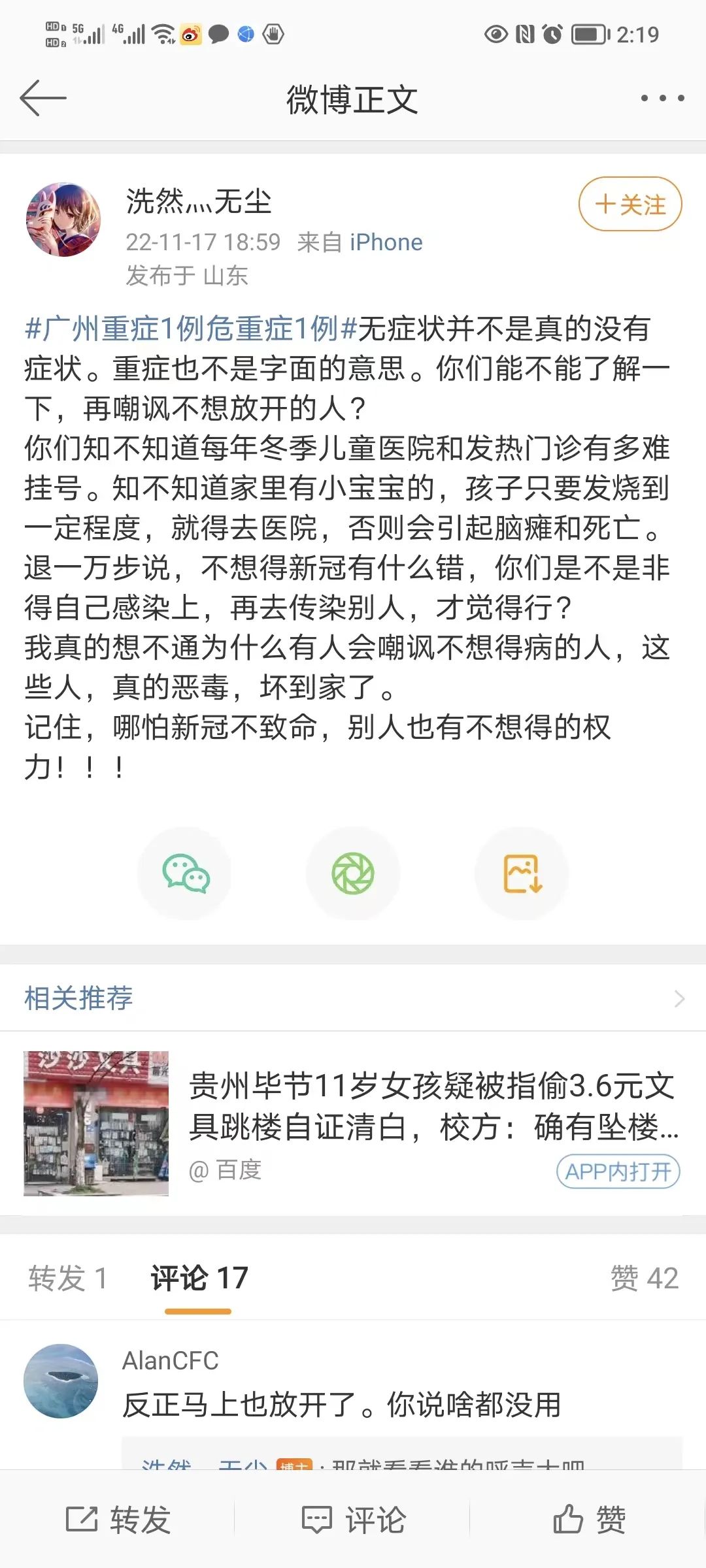Show the 赞 42 likes list
The image size is (706, 1568).
(644, 1278)
